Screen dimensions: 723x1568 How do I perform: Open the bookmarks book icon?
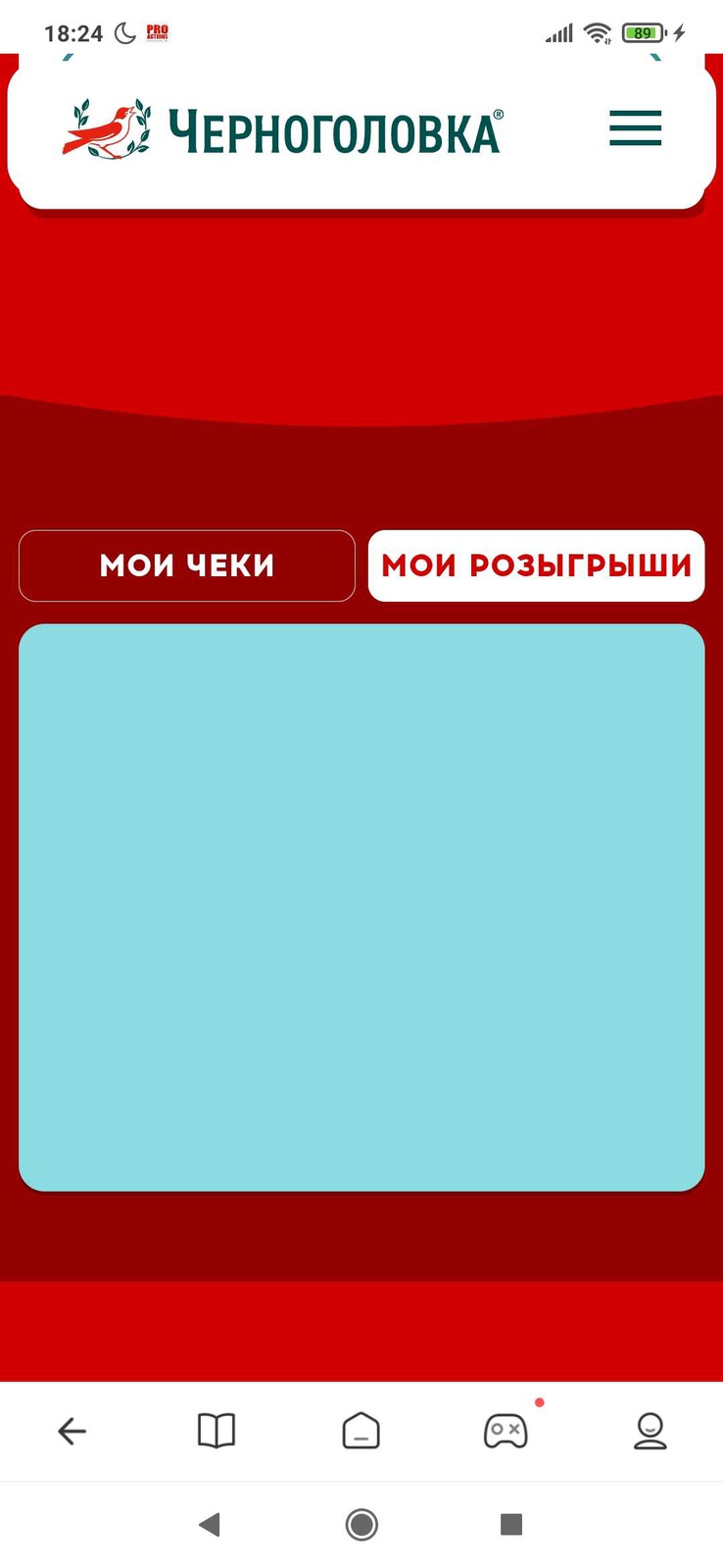click(x=217, y=1431)
